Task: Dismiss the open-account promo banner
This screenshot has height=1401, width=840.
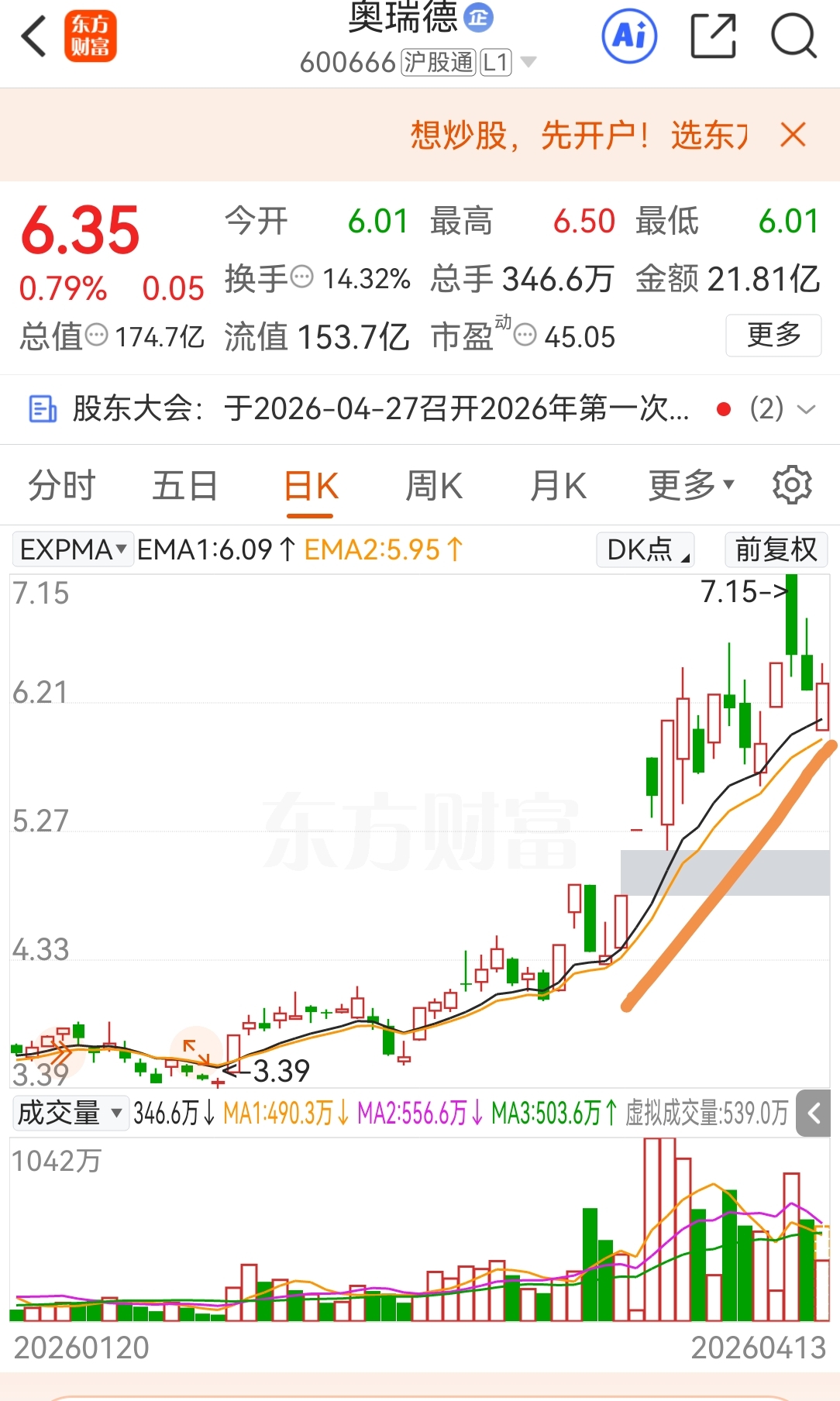Action: point(794,135)
